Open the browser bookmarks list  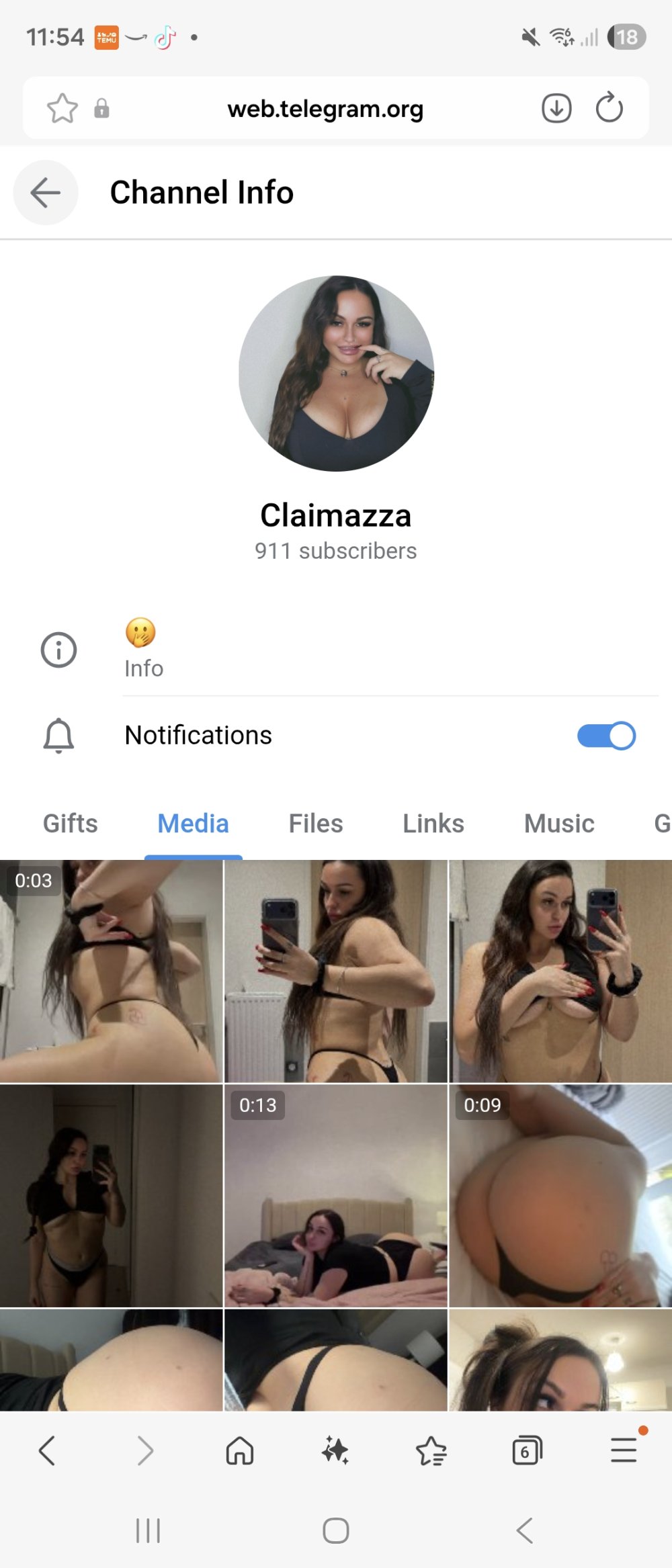(x=431, y=1451)
